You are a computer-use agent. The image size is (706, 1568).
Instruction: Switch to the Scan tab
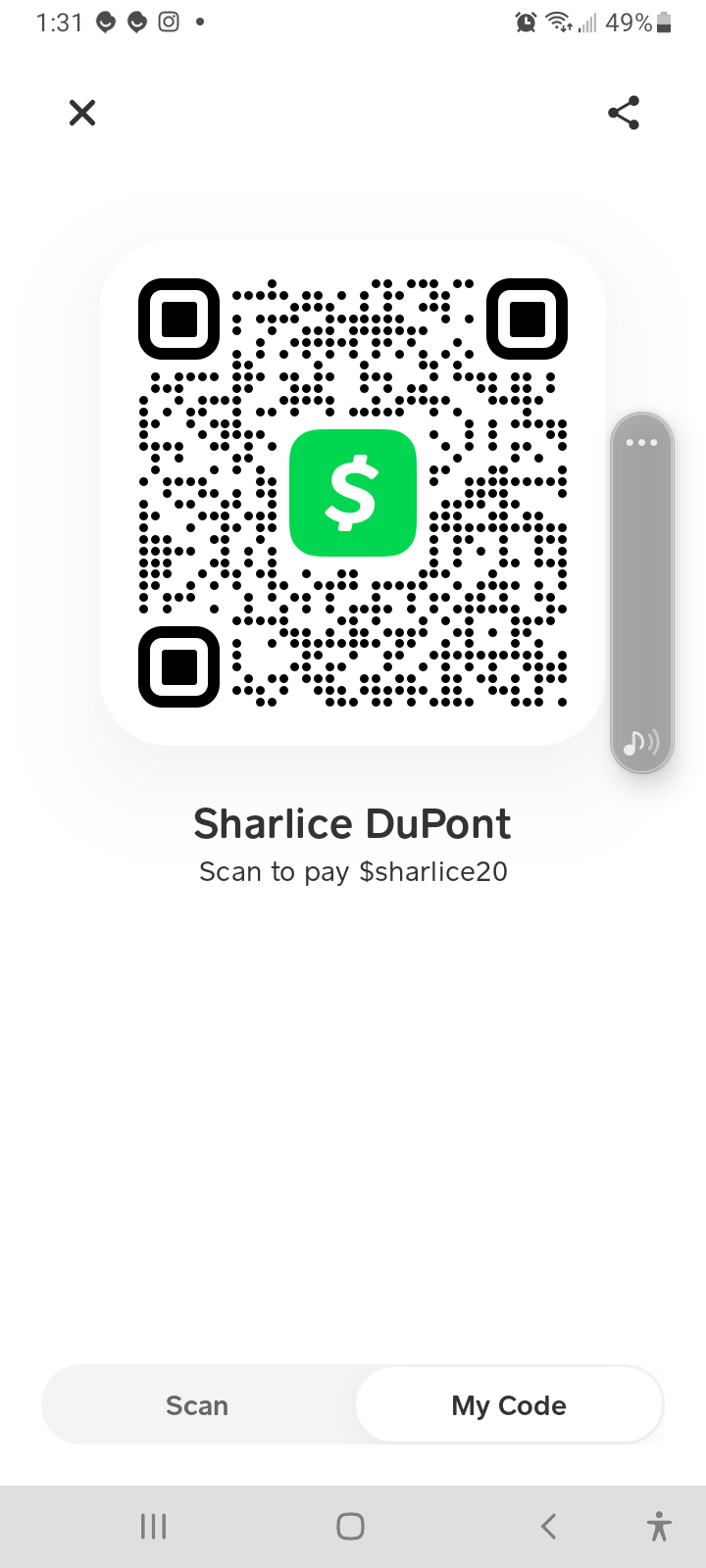(x=197, y=1405)
